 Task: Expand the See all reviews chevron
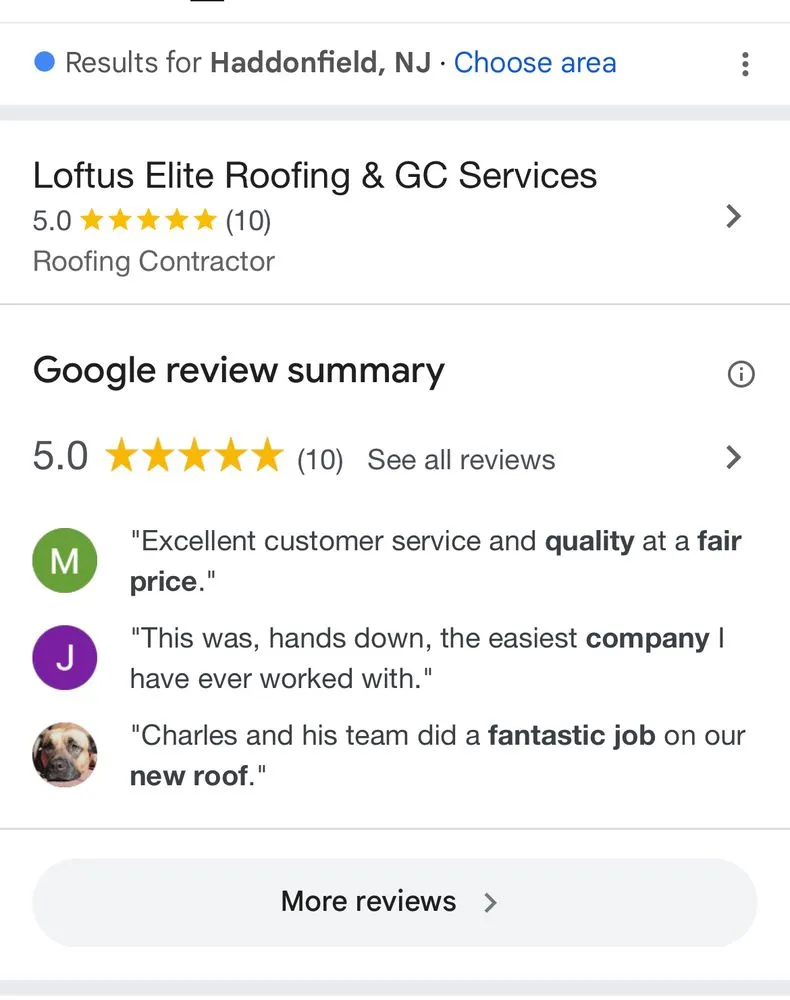tap(733, 457)
